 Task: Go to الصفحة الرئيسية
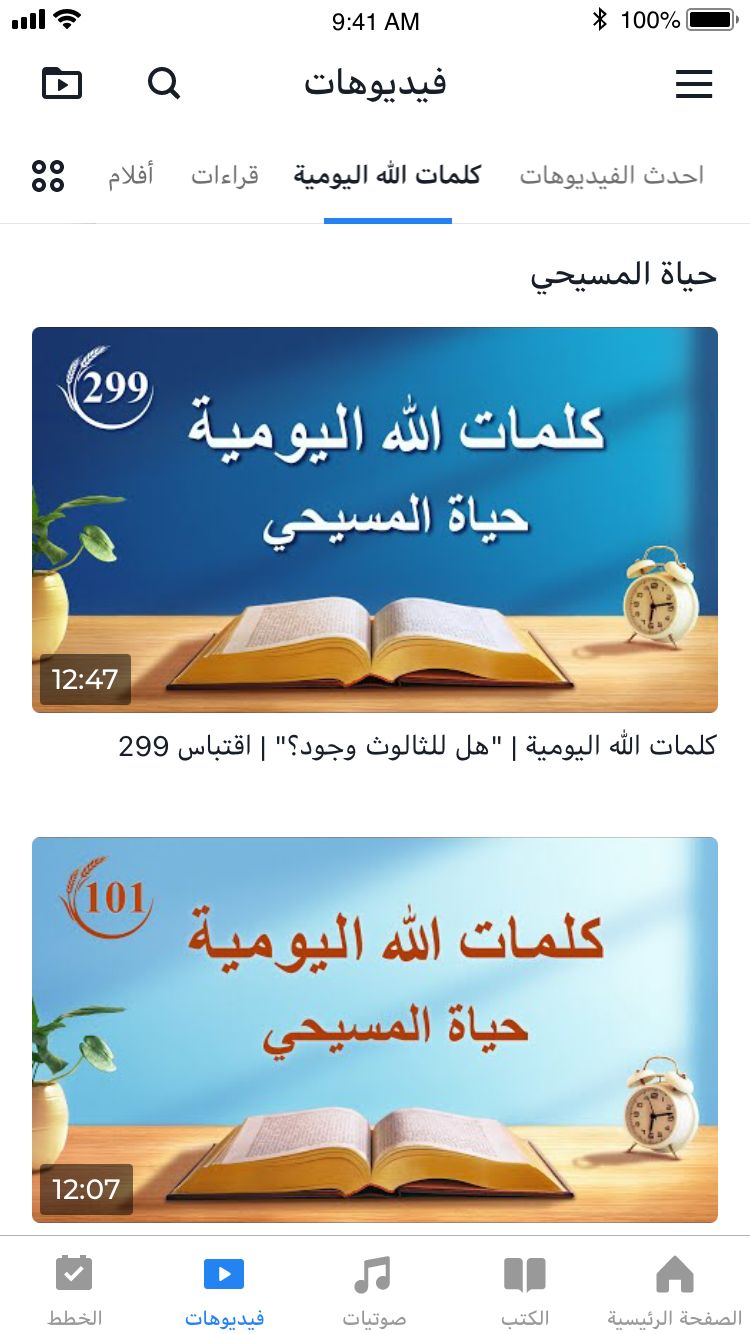pyautogui.click(x=675, y=1290)
